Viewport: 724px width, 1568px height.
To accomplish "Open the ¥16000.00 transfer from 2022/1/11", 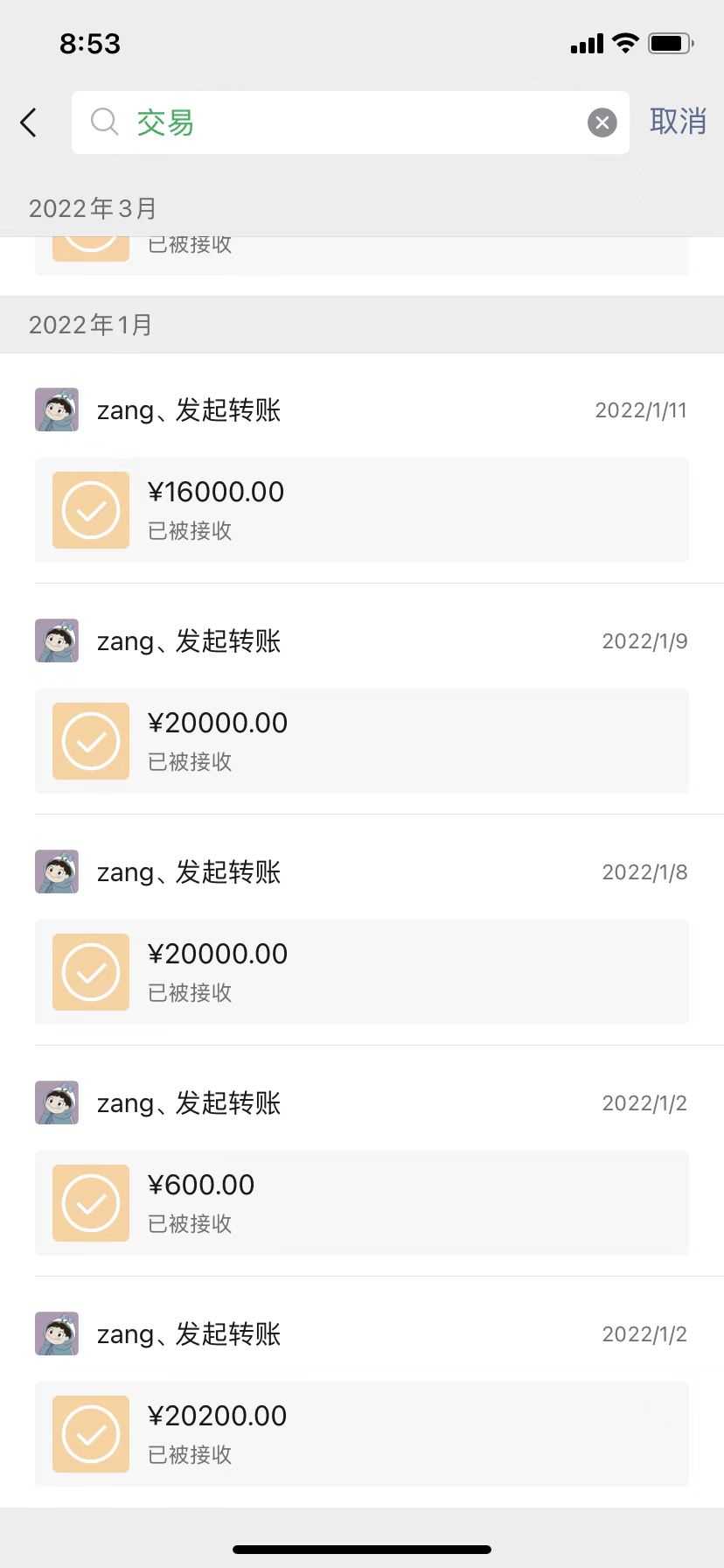I will tap(361, 510).
